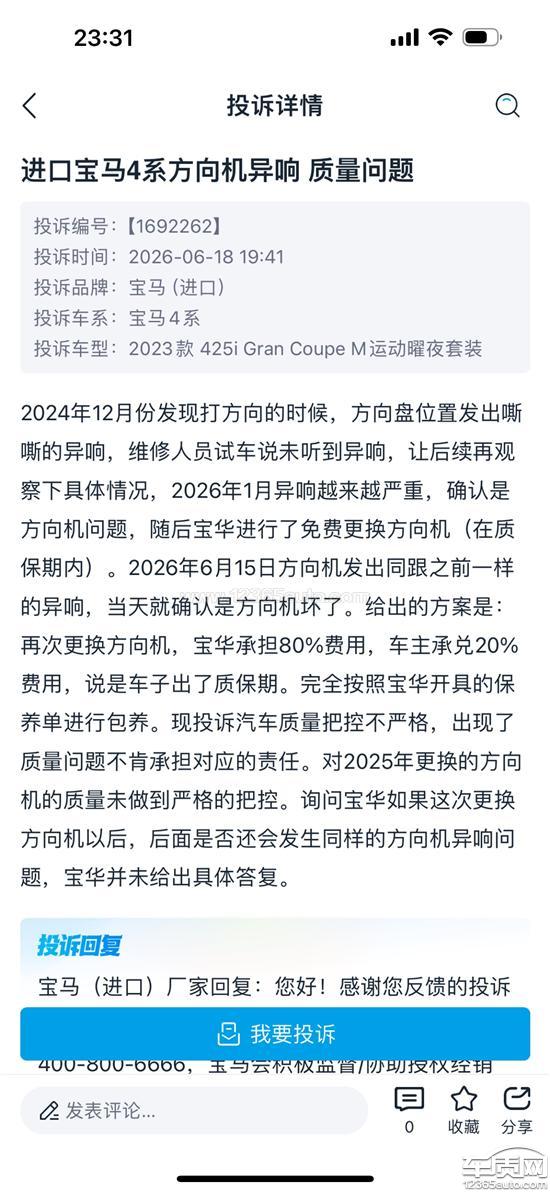Share this complaint via 分享
Viewport: 550px width, 1192px height.
(517, 1110)
